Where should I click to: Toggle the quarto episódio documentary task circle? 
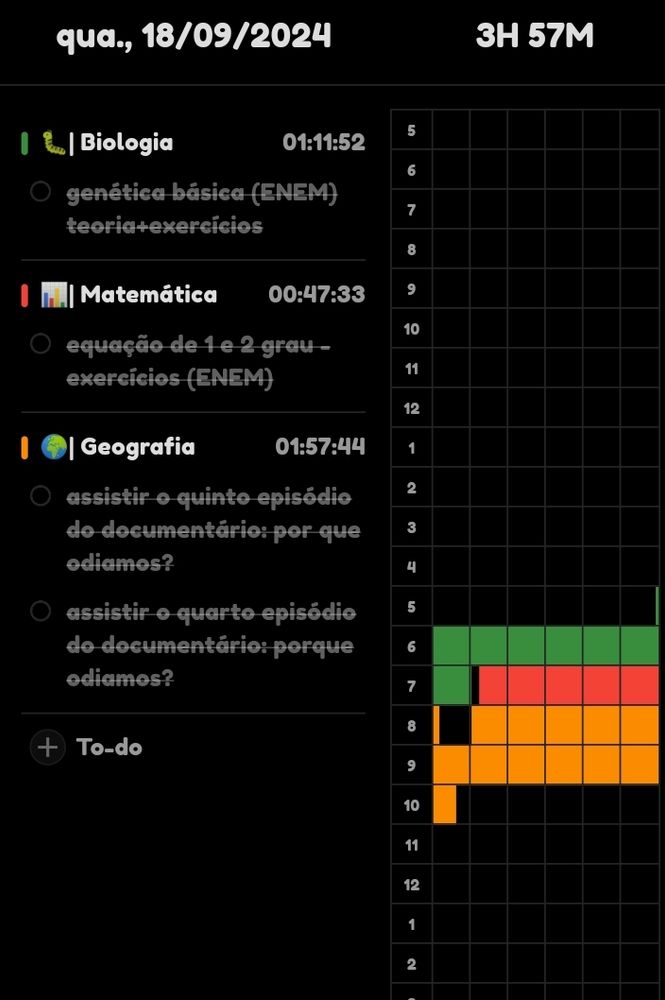point(41,611)
